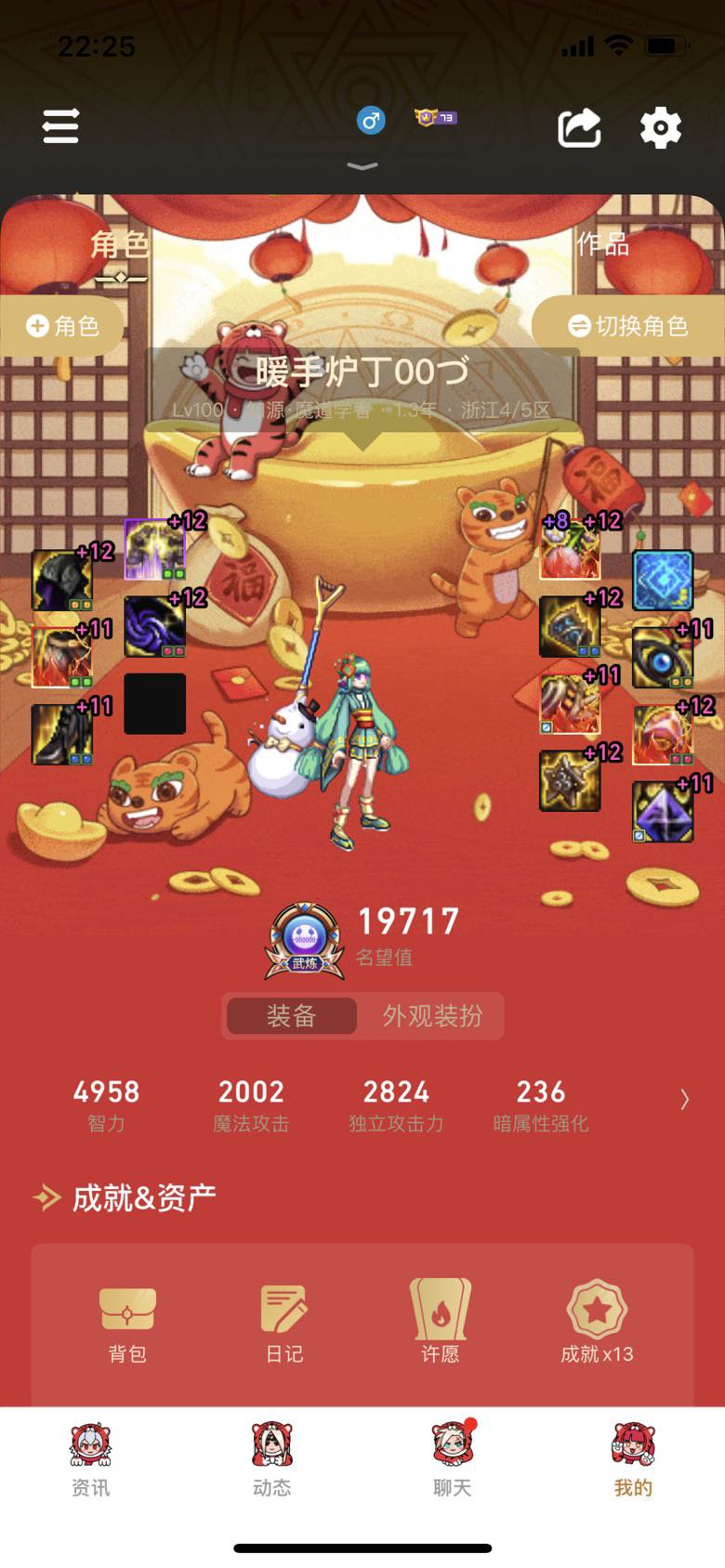Select the 装备 segment
This screenshot has width=725, height=1568.
292,1016
